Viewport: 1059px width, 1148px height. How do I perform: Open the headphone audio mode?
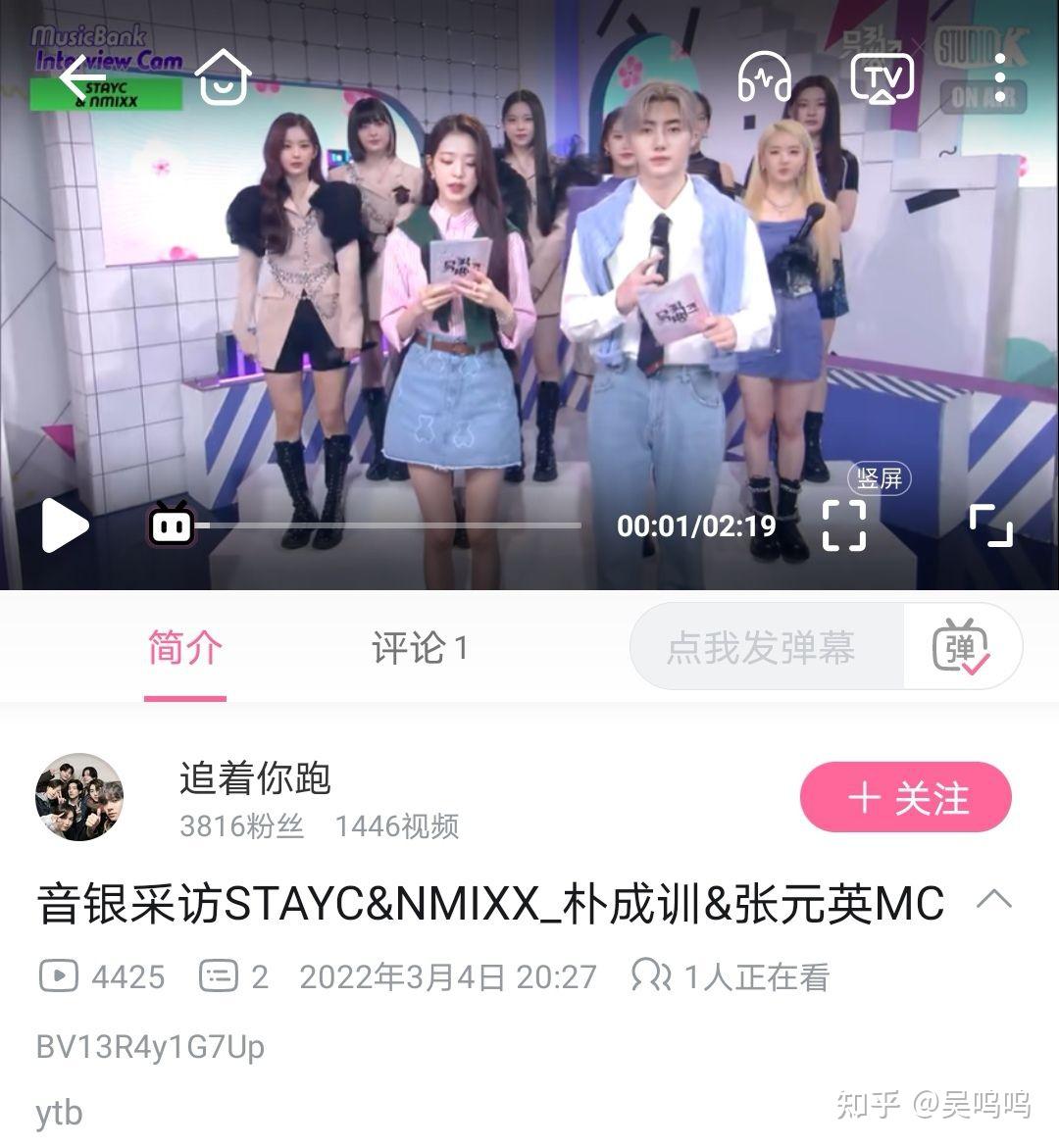[765, 78]
